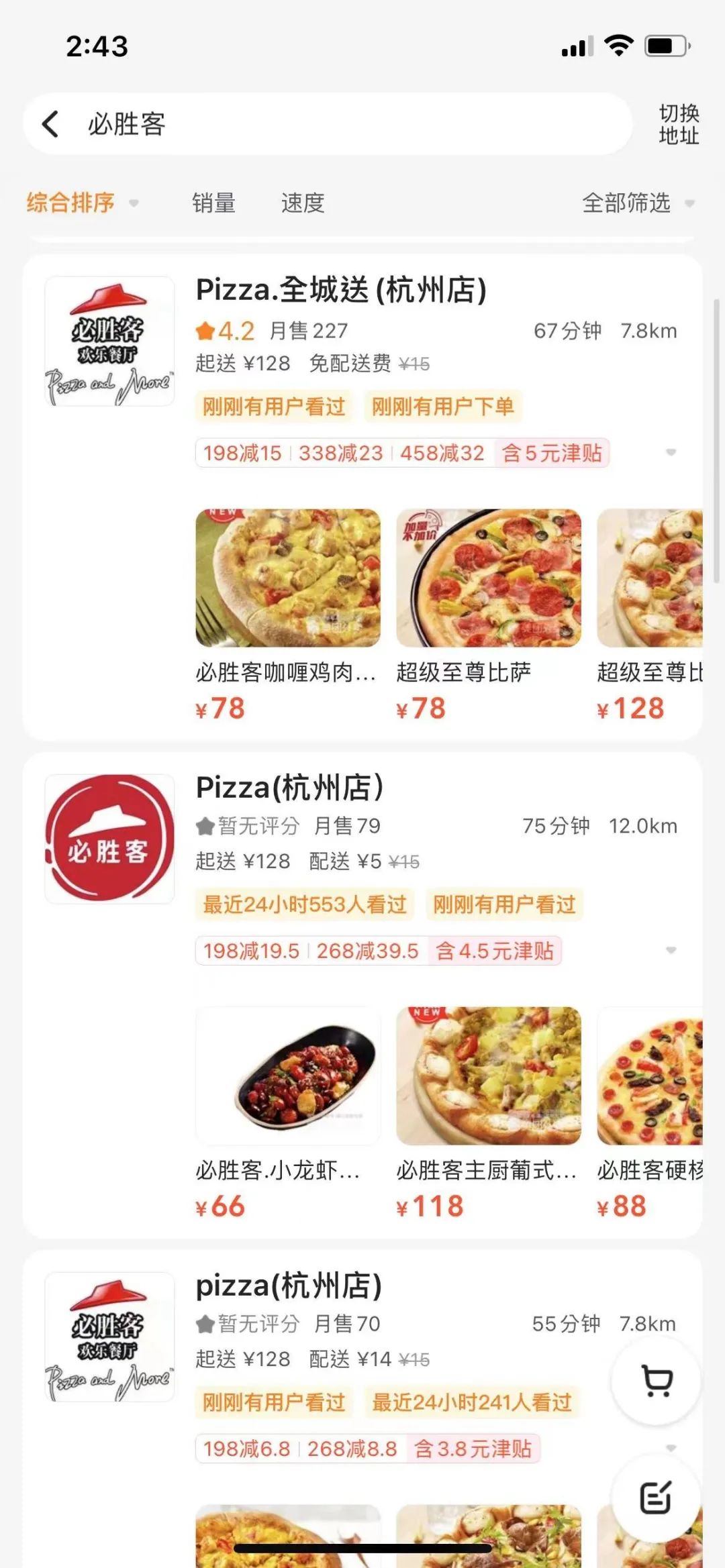Go back using the arrow icon
This screenshot has width=725, height=1568.
(51, 124)
